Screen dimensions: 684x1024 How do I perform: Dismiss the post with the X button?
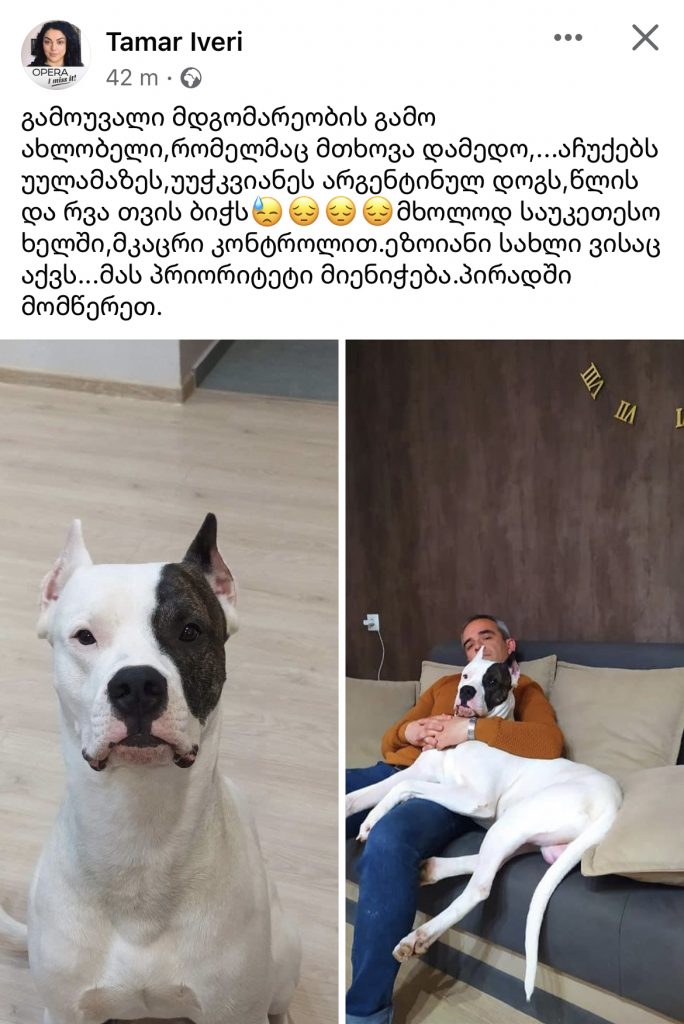point(645,38)
